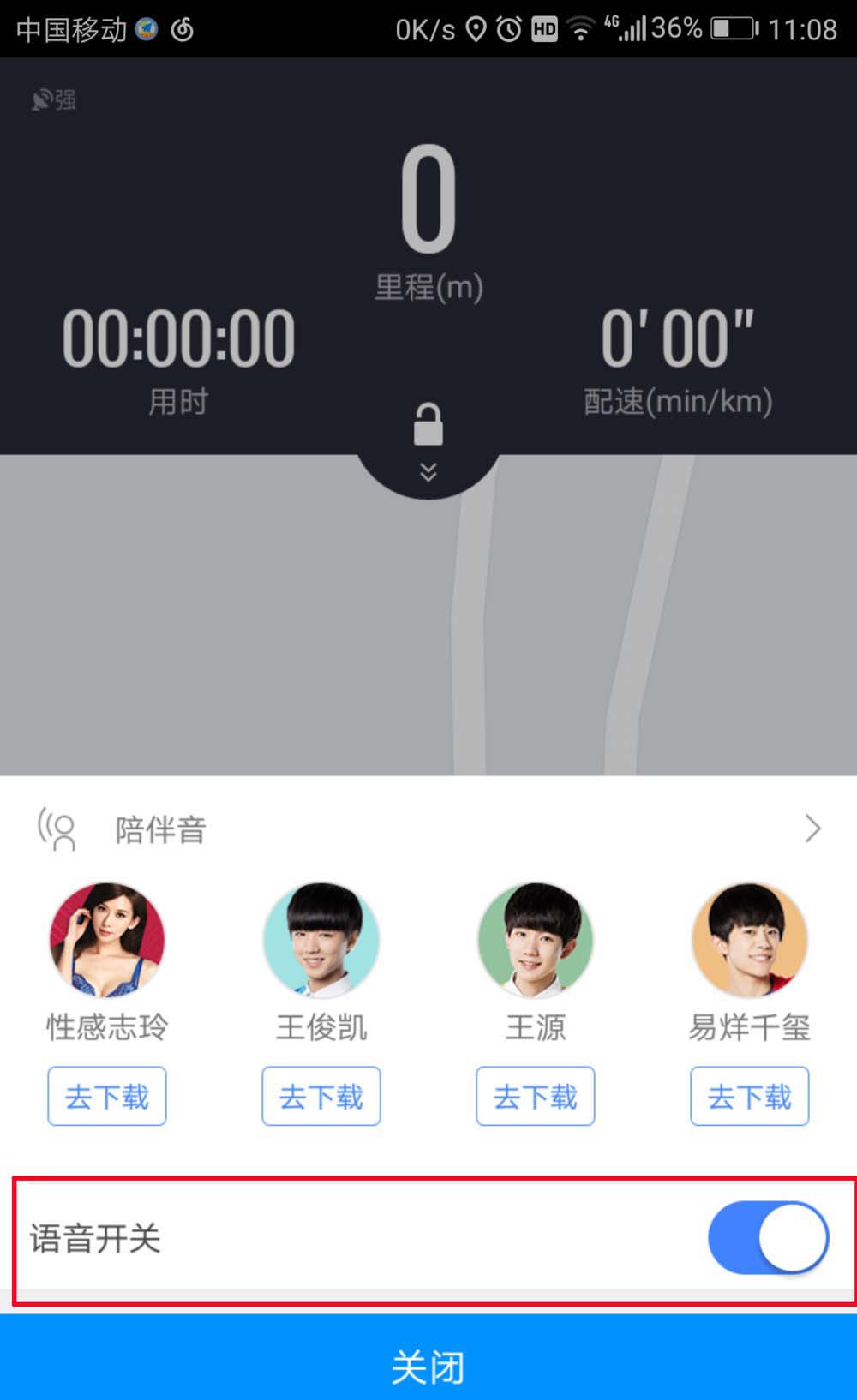This screenshot has width=857, height=1400.
Task: Select the 易烊千玺 avatar
Action: [750, 940]
